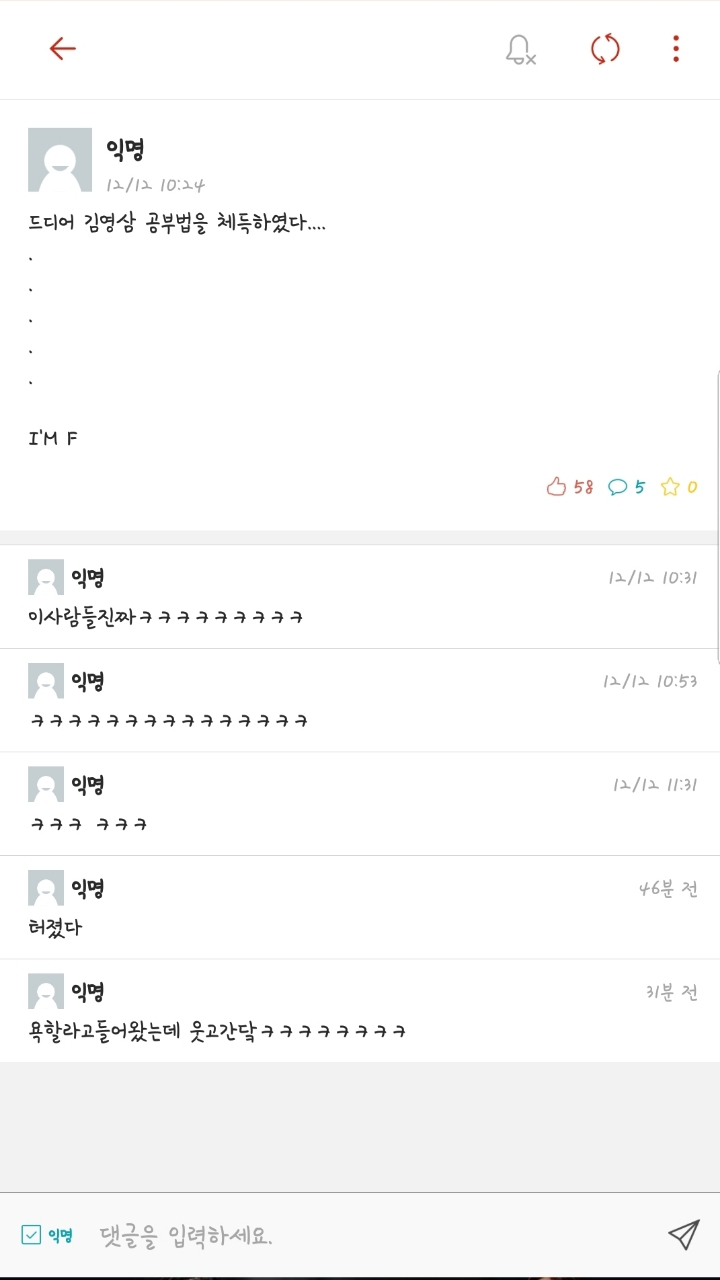Viewport: 720px width, 1280px height.
Task: Mute notifications with the bell icon
Action: 519,48
